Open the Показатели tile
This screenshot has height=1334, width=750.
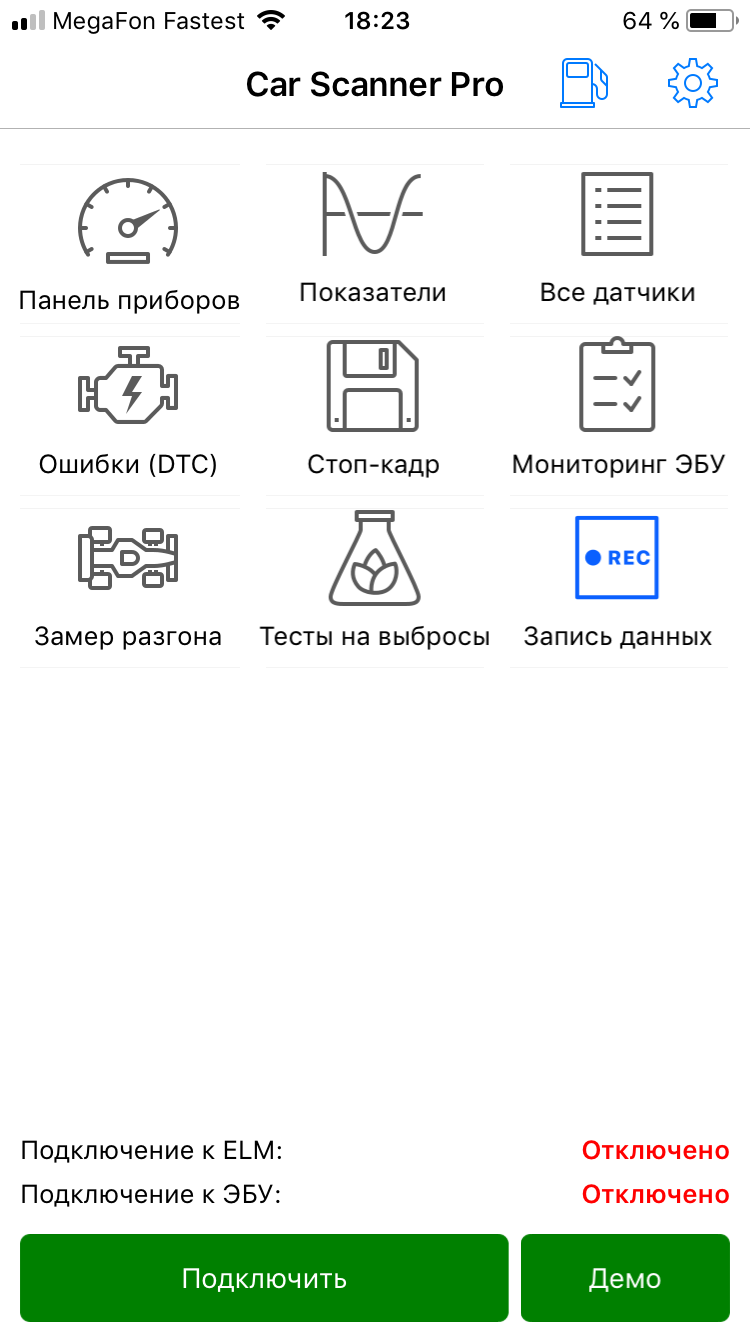374,244
